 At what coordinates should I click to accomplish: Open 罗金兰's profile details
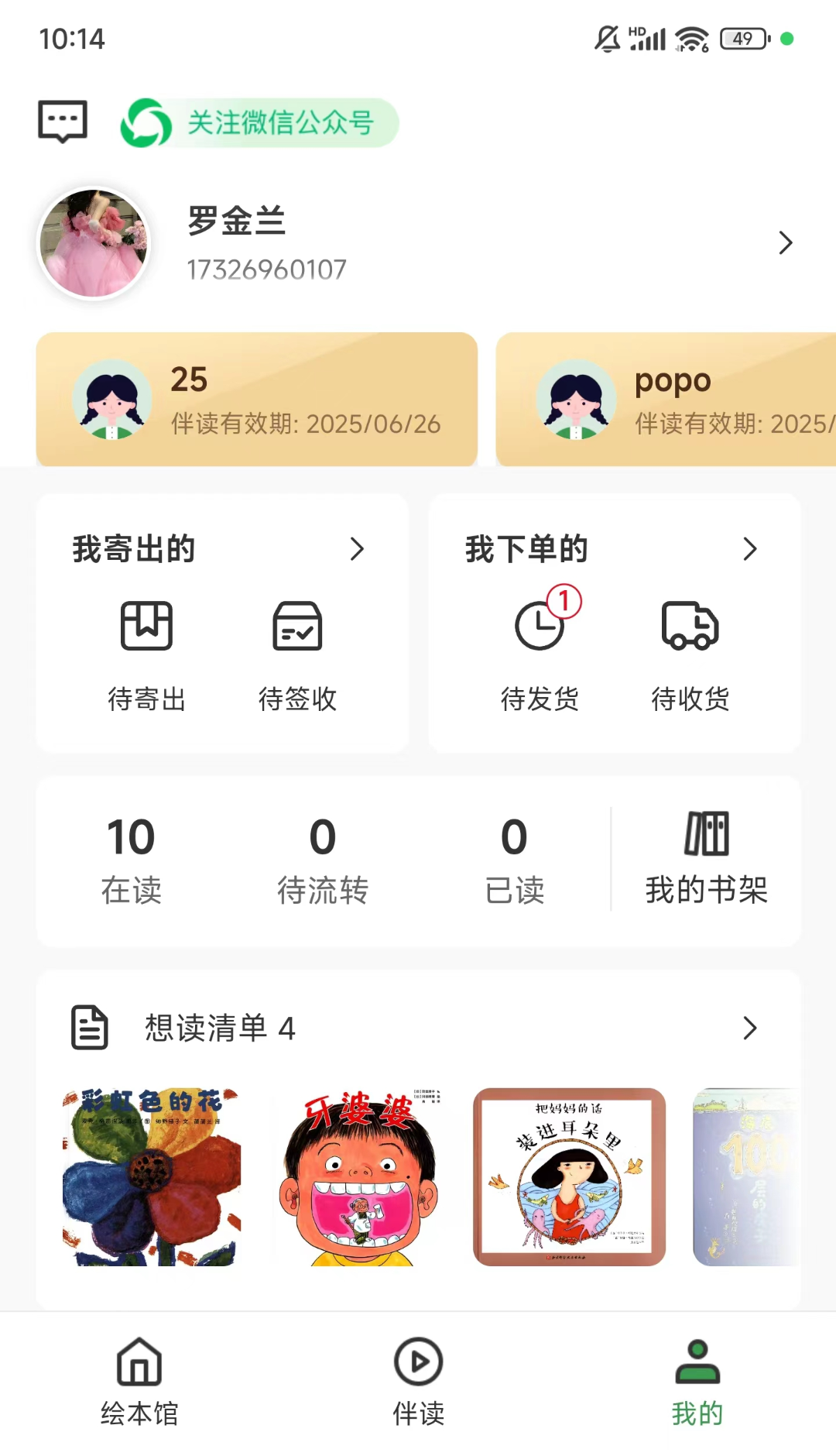click(x=785, y=243)
